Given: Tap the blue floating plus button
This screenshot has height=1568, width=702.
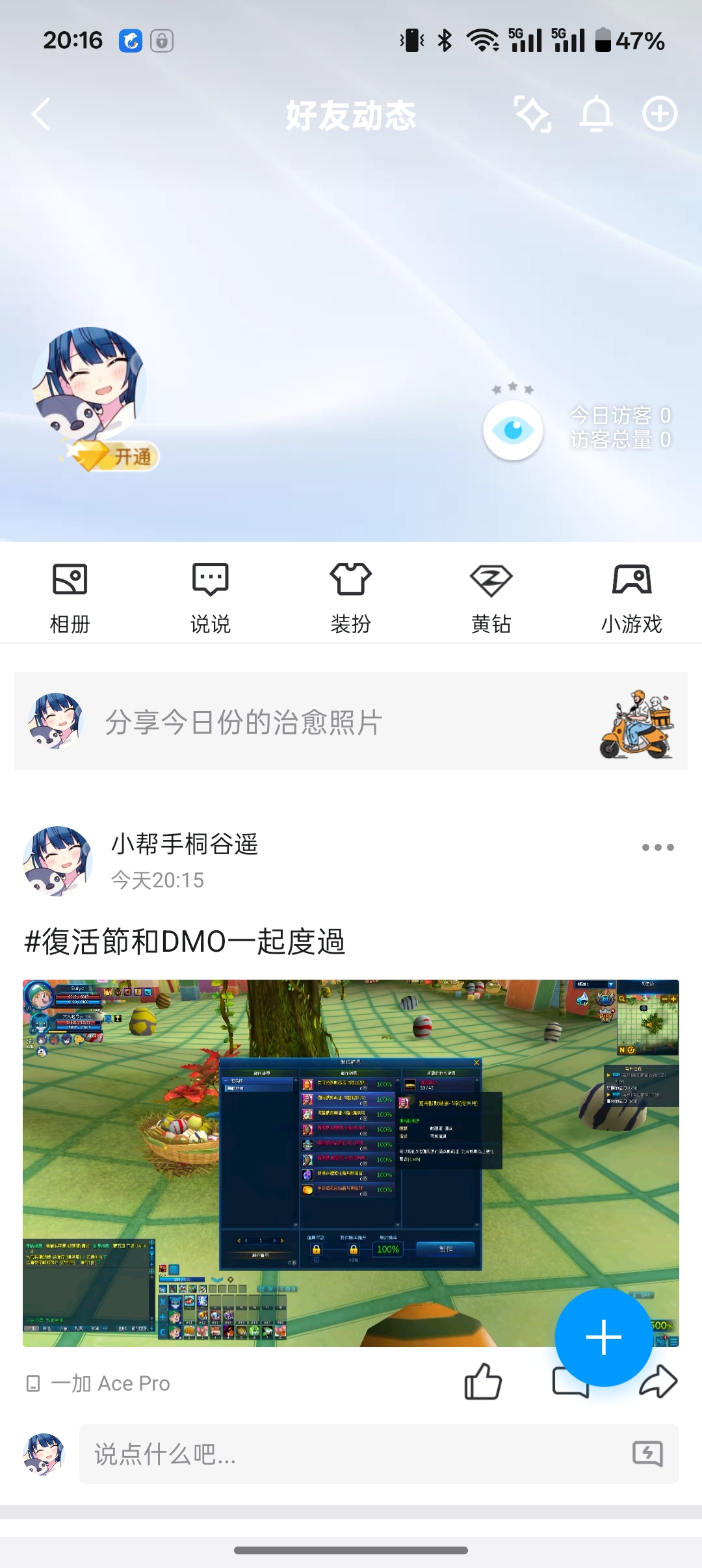Looking at the screenshot, I should [x=603, y=1337].
